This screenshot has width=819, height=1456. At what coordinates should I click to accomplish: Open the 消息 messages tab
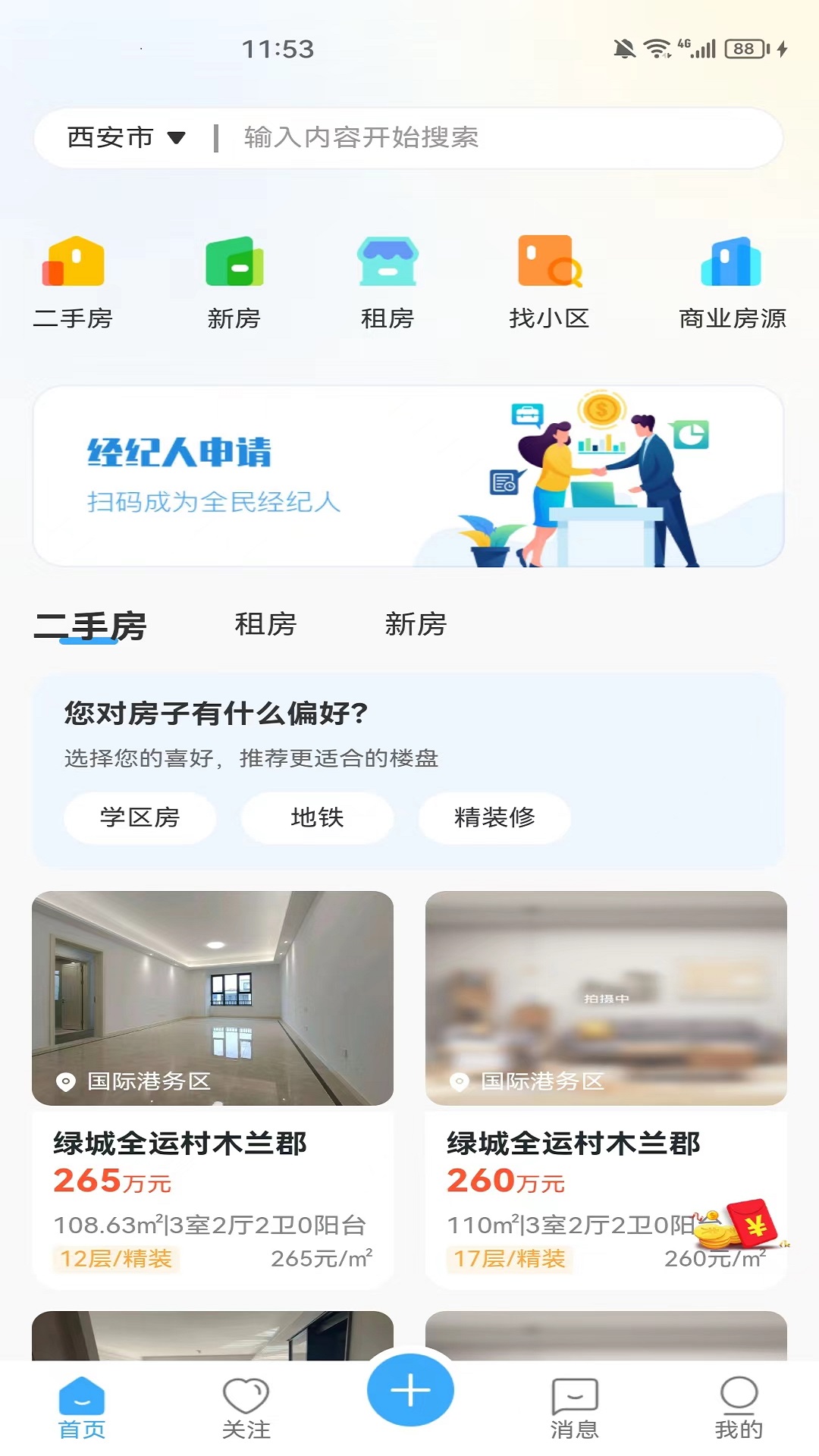574,1407
